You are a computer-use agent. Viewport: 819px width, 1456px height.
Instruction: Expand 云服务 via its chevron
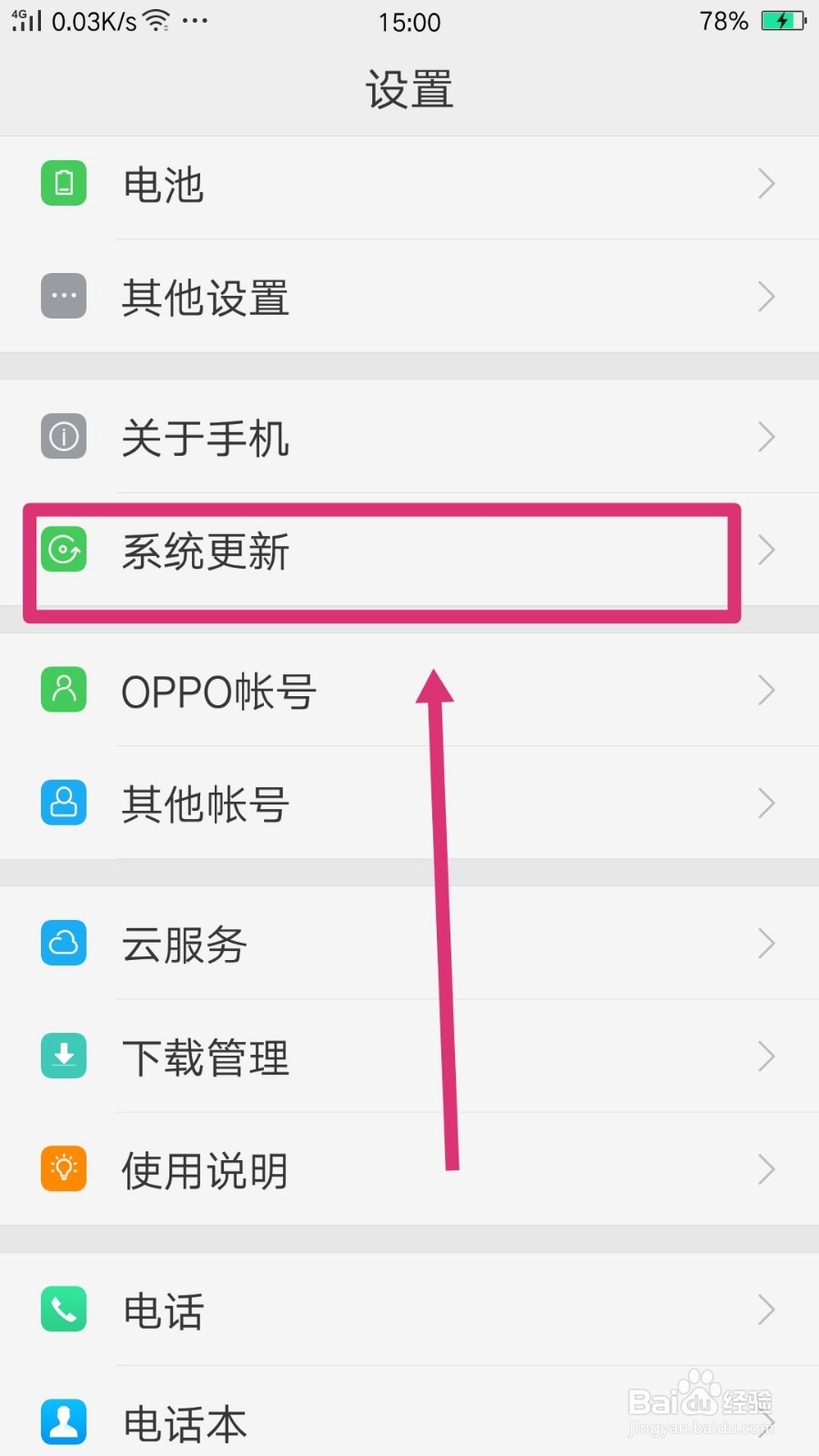tap(765, 943)
